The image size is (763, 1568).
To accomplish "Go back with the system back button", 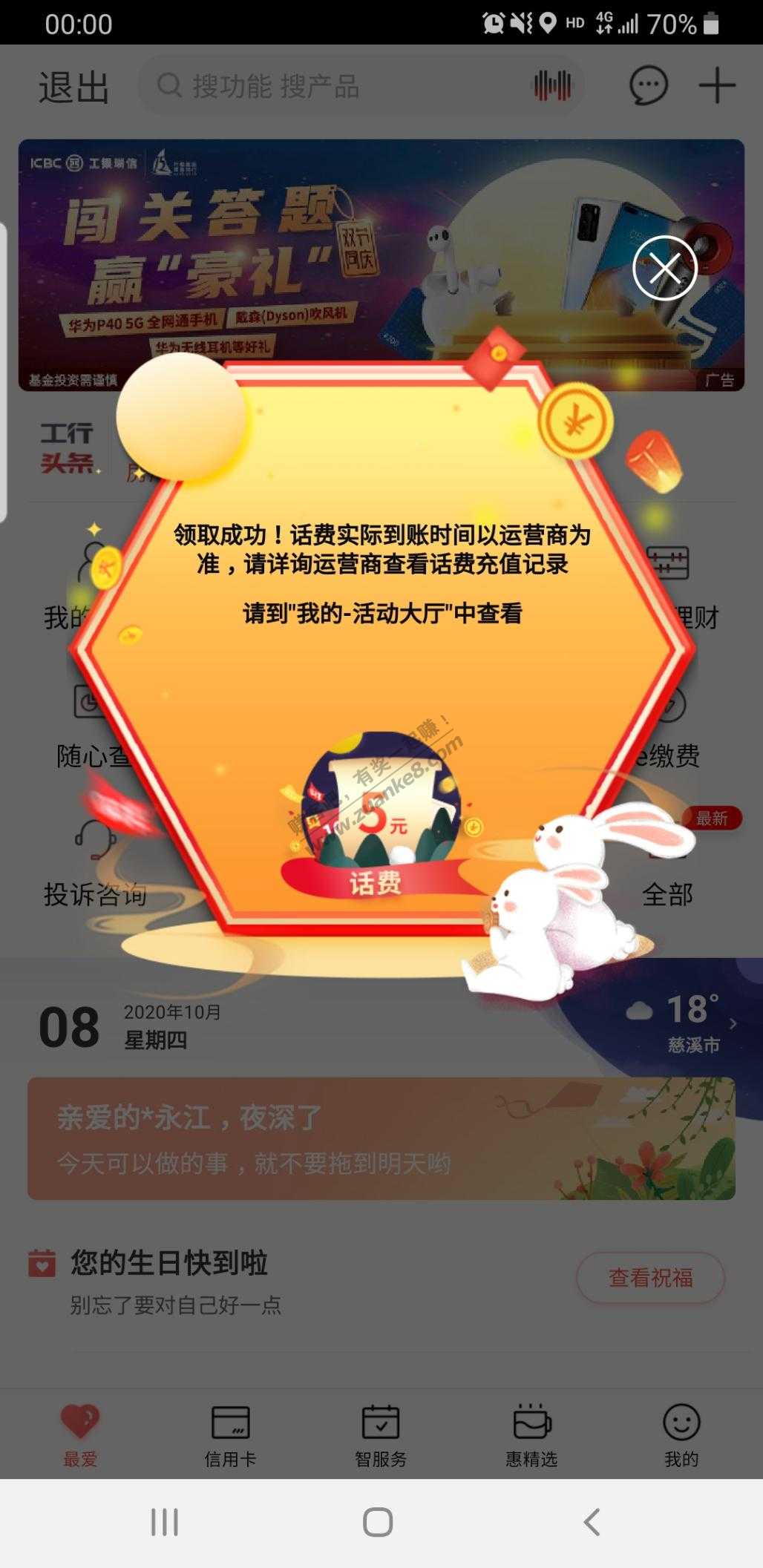I will [592, 1522].
